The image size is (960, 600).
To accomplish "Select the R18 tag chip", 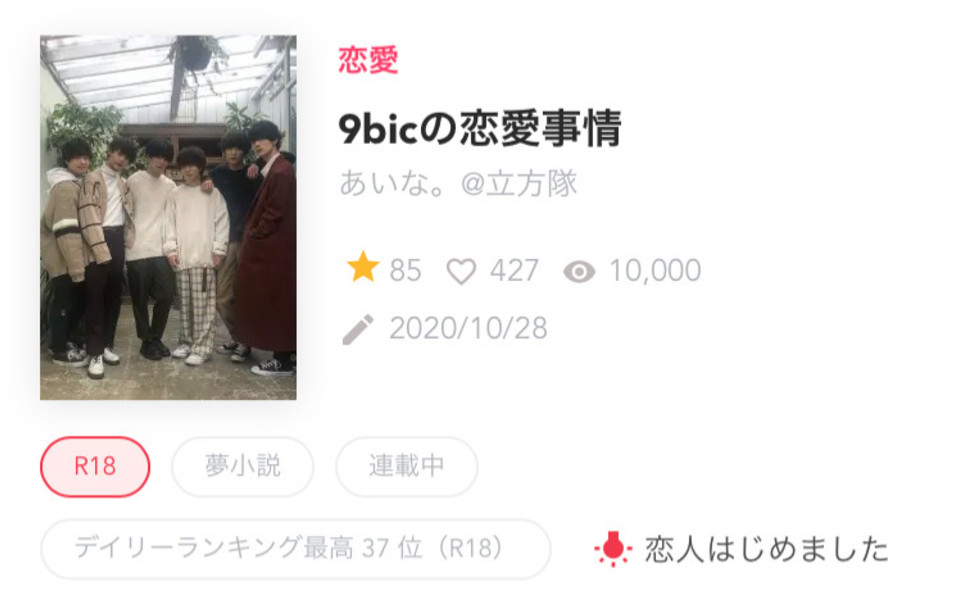I will 95,467.
